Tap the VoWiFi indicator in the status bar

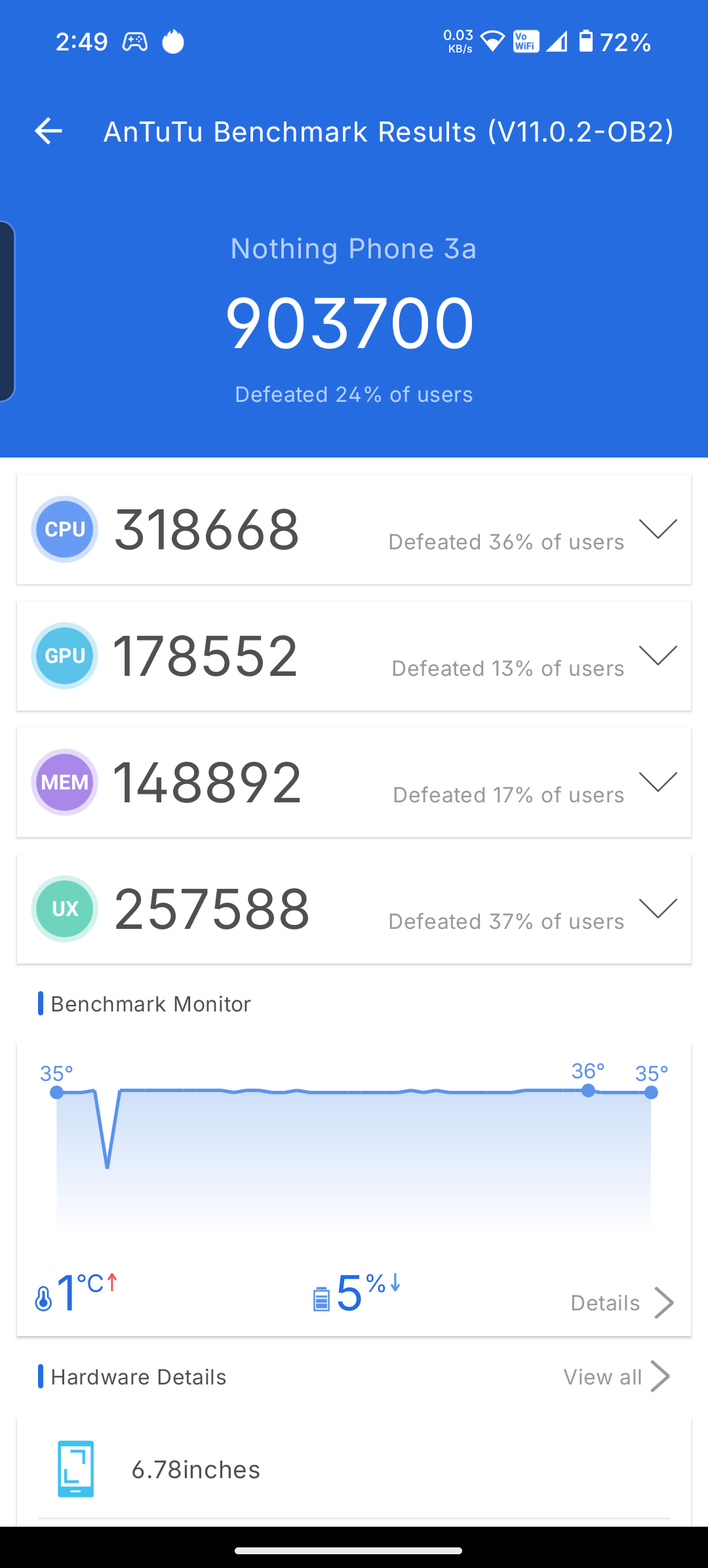(x=524, y=41)
